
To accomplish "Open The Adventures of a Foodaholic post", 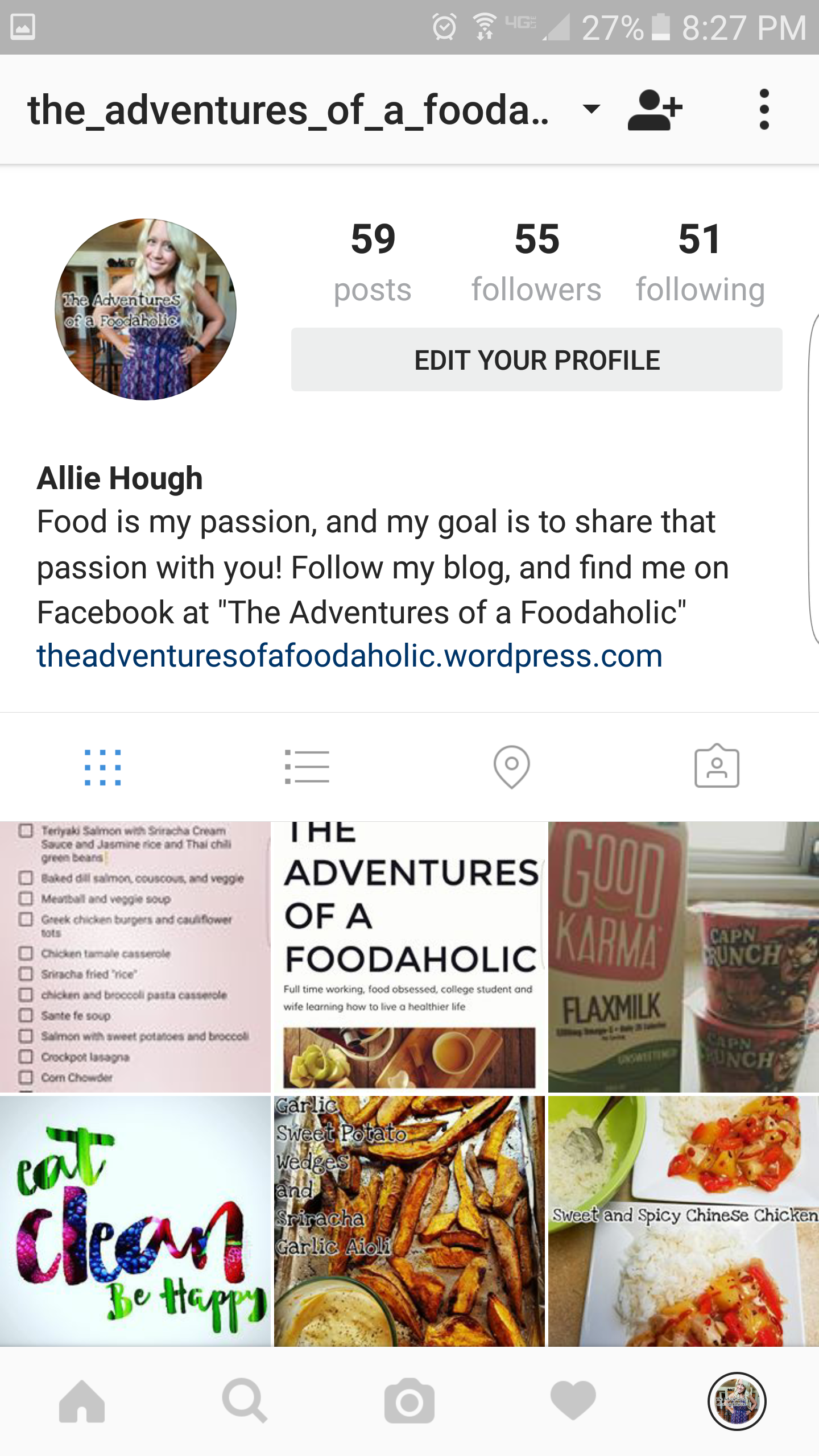I will click(x=409, y=957).
